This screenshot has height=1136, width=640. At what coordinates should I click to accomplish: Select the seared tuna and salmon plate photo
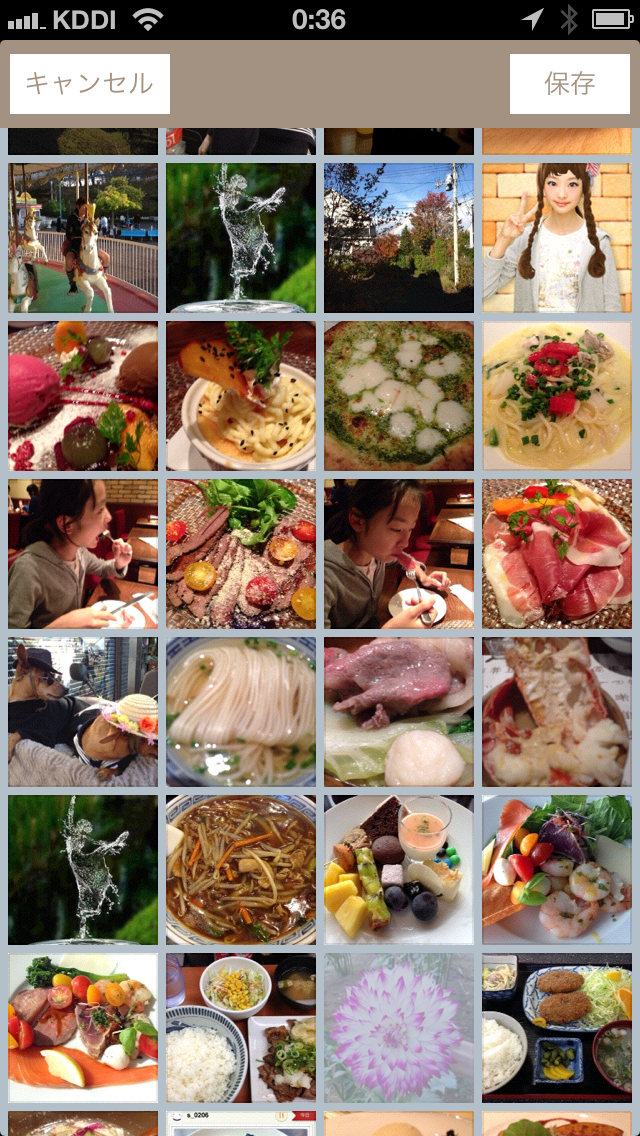coord(83,1027)
